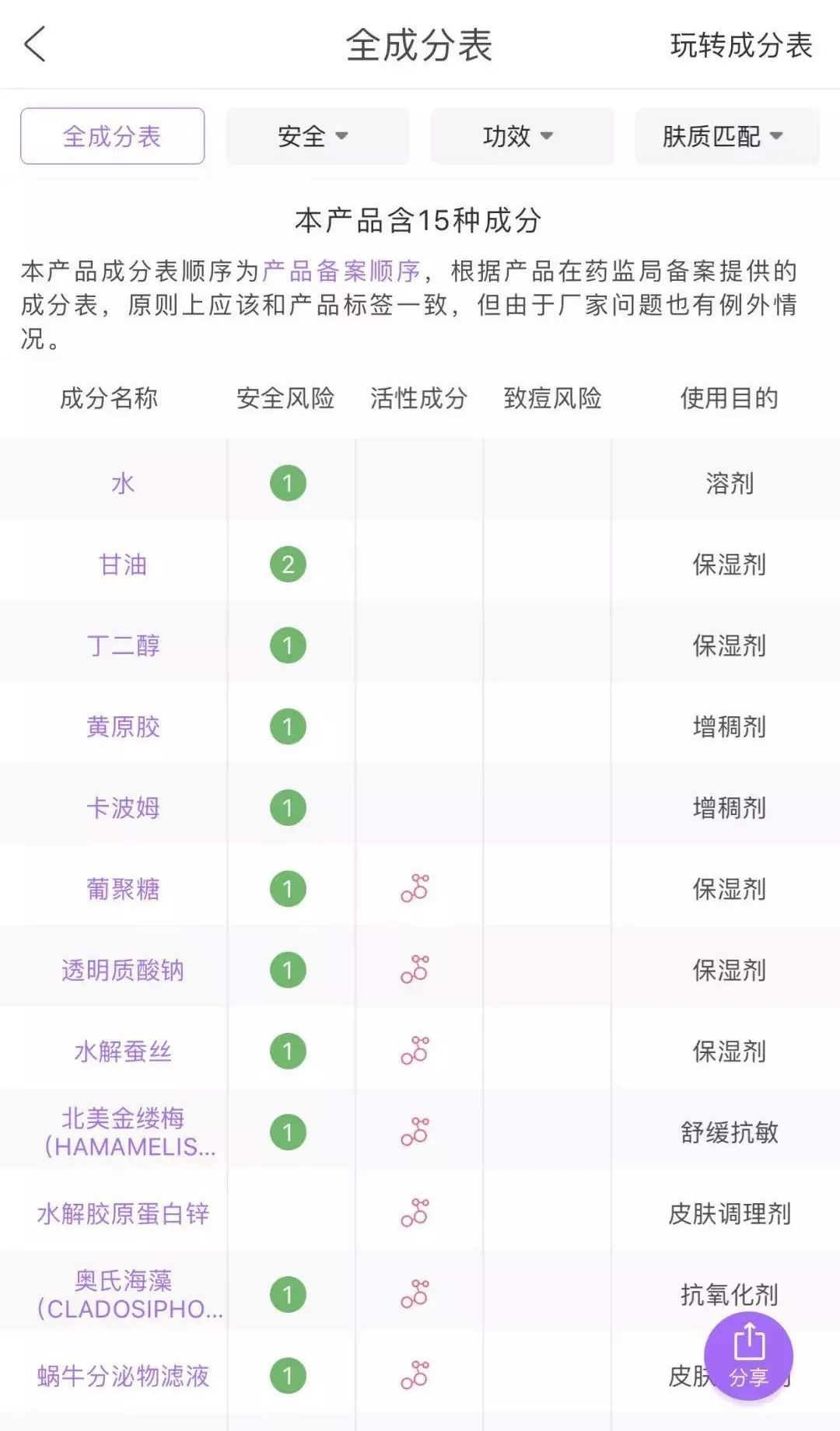This screenshot has height=1431, width=840.
Task: Open details for ingredient 丁二醇
Action: 124,646
